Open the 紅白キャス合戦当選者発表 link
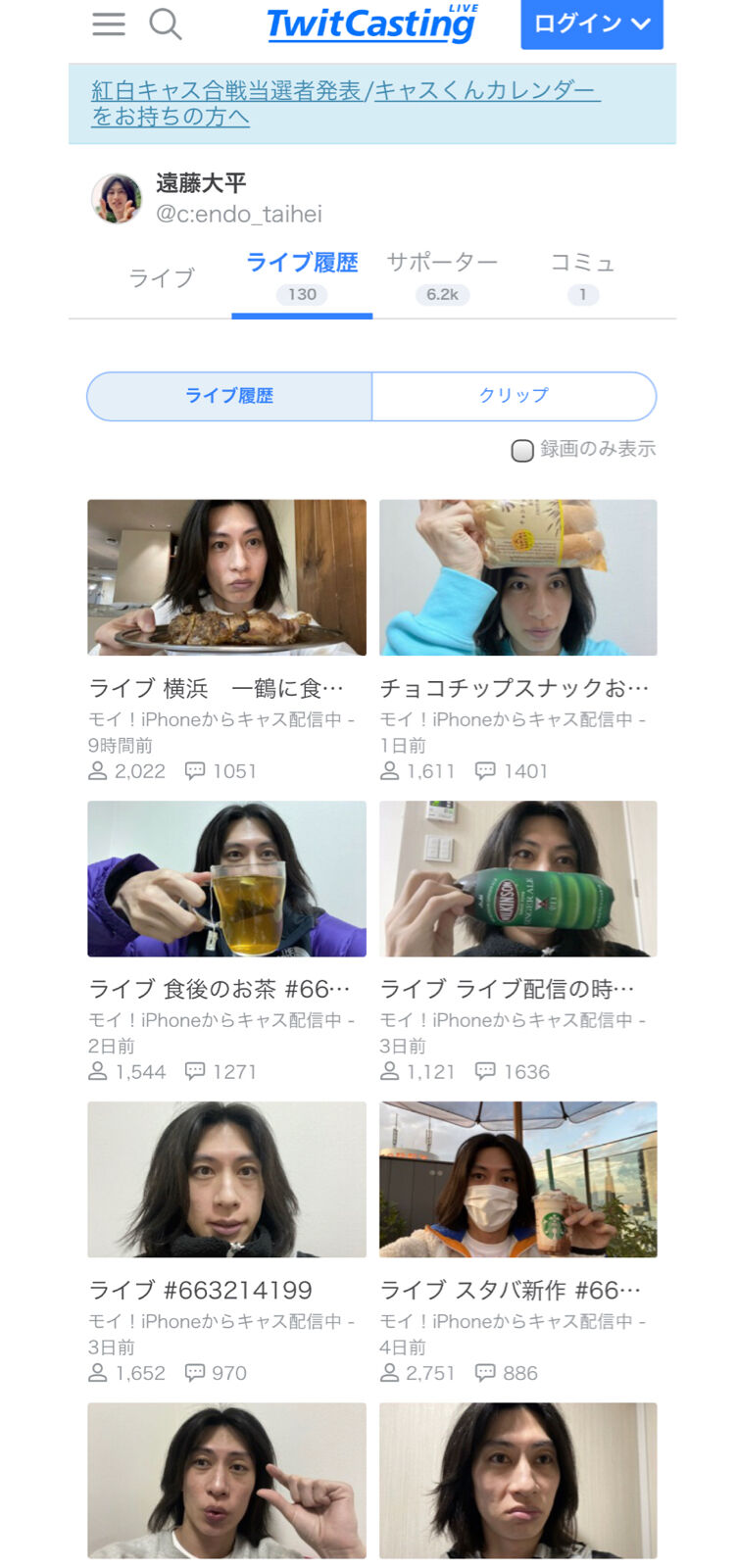The width and height of the screenshot is (737, 1568). [226, 91]
